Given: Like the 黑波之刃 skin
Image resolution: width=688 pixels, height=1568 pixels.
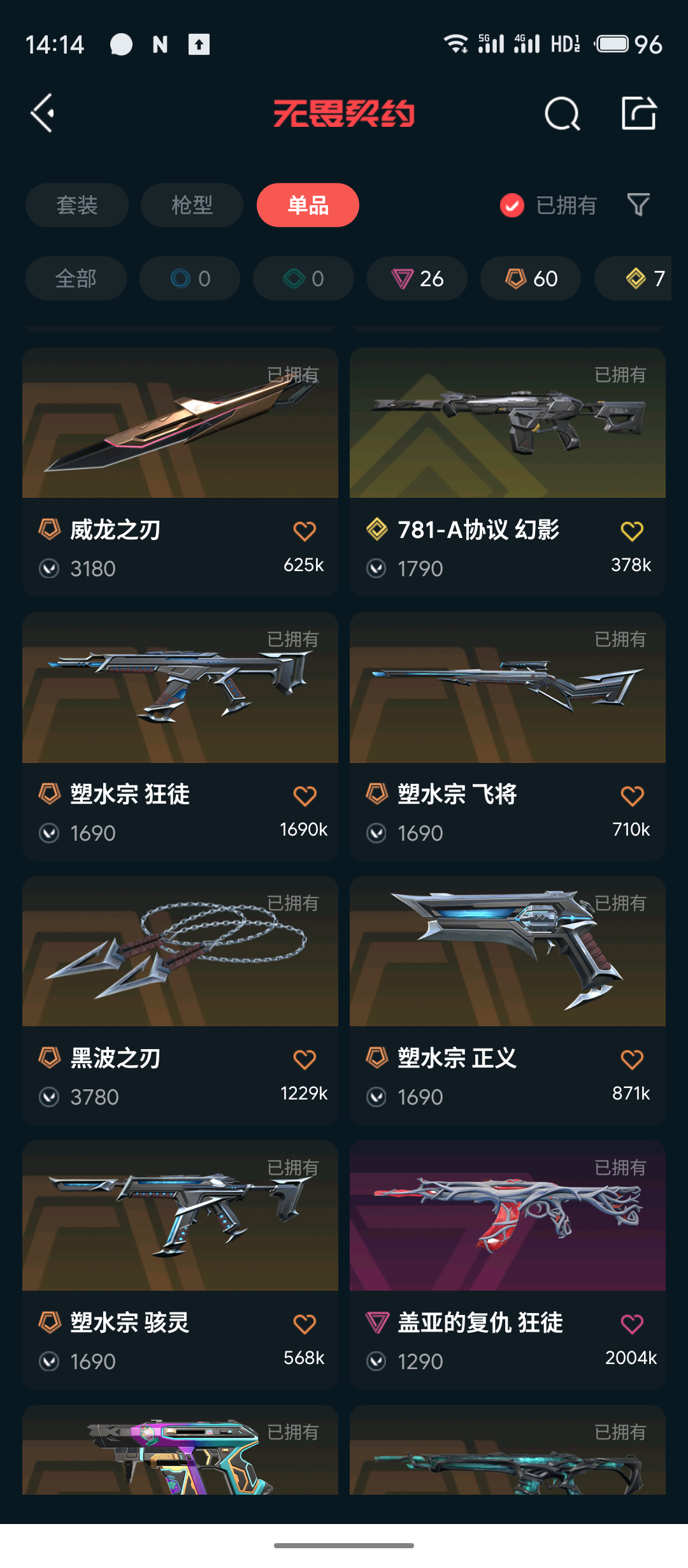Looking at the screenshot, I should point(305,1059).
